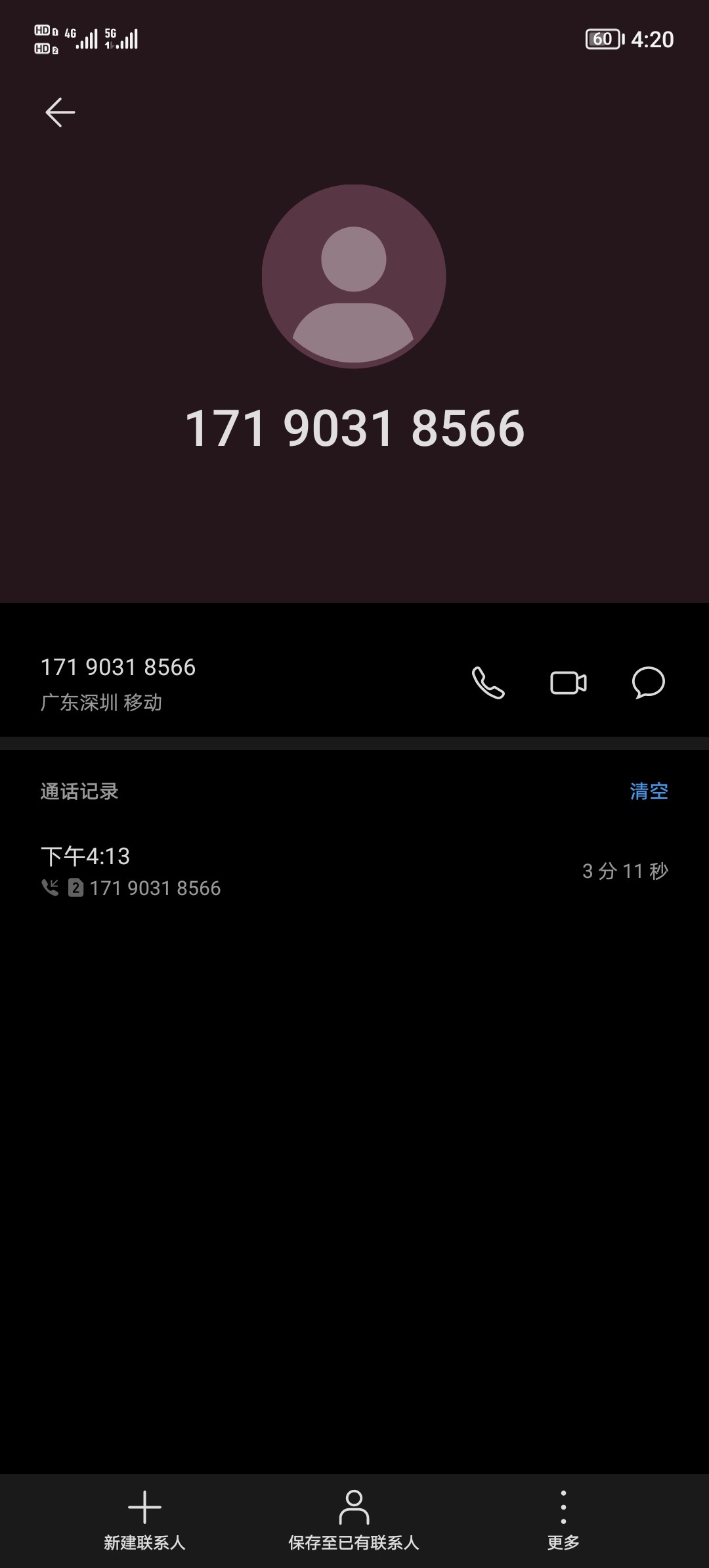
Task: Send a message to this number
Action: [649, 683]
